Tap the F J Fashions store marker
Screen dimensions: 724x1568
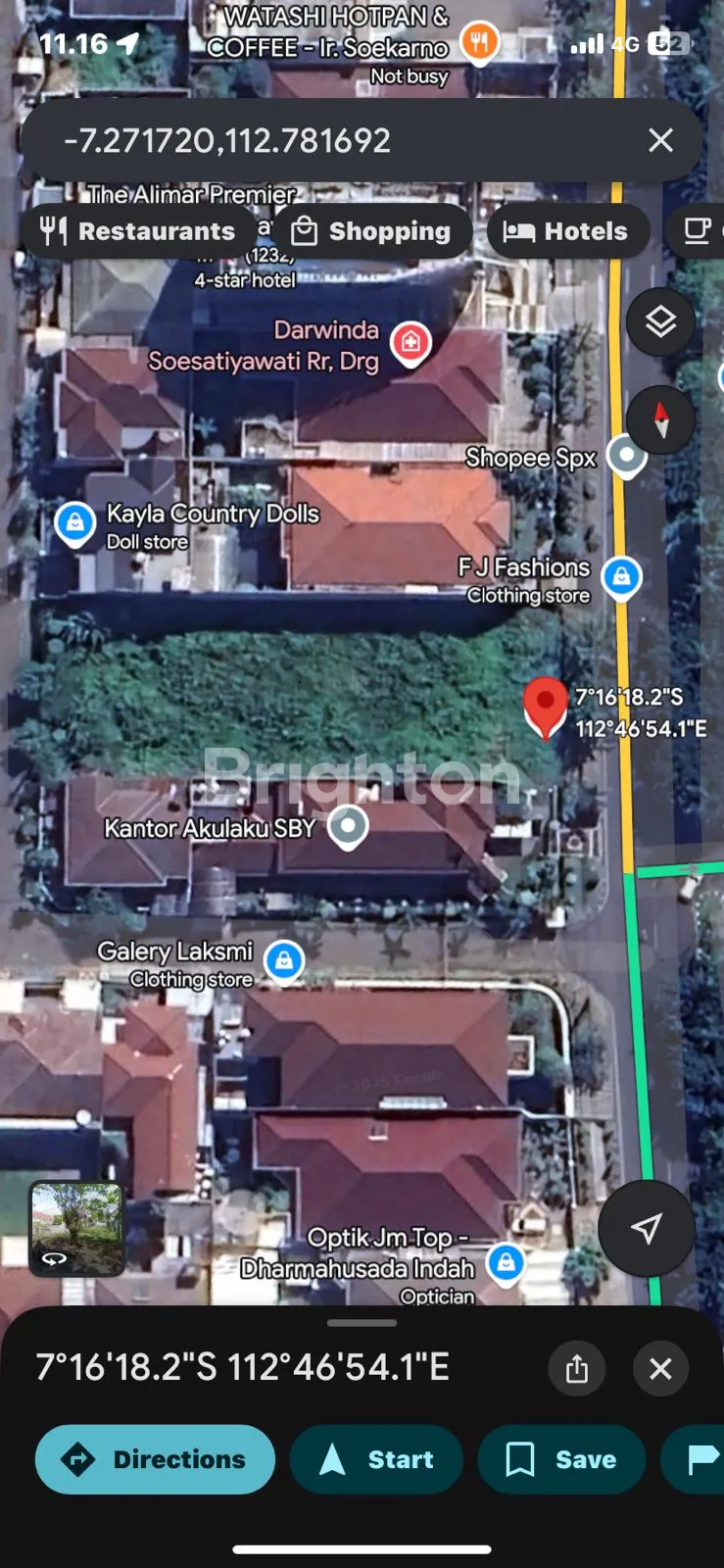[621, 577]
